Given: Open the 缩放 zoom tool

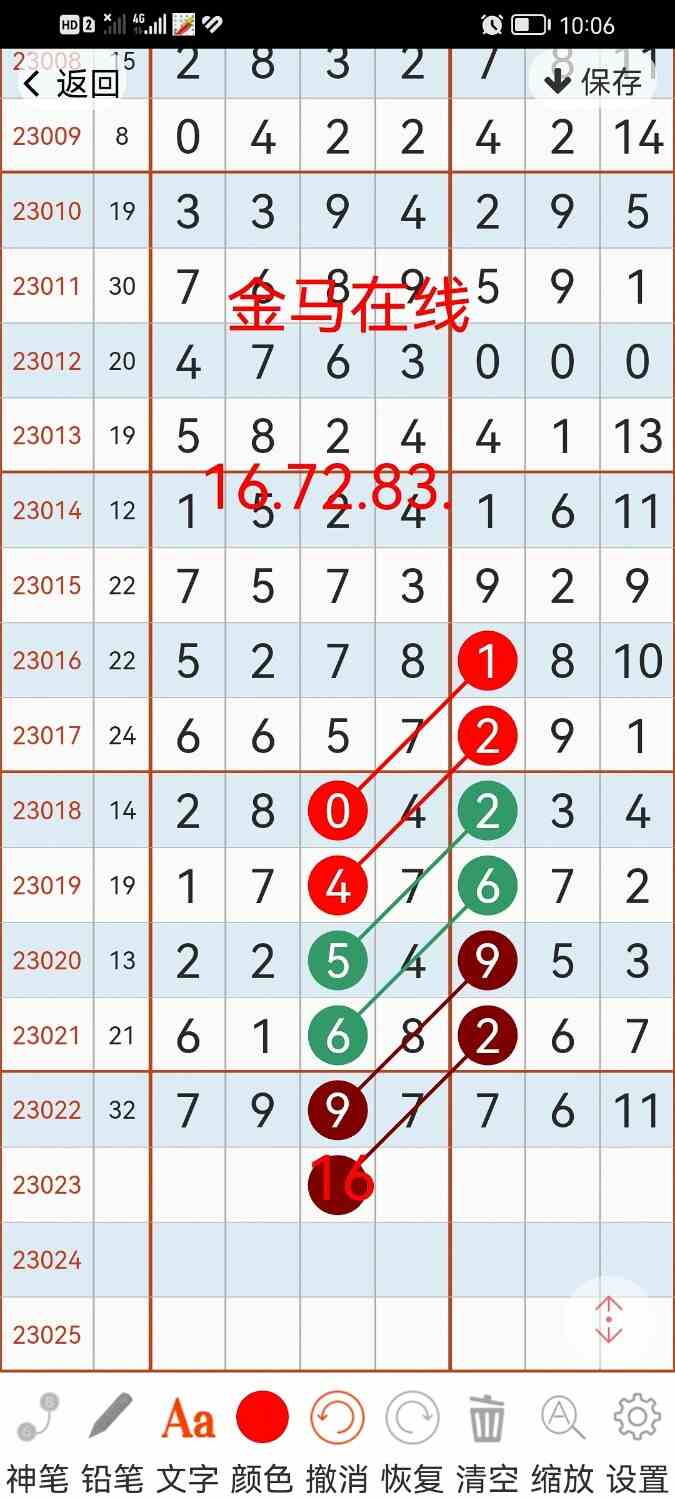Looking at the screenshot, I should pos(562,1441).
